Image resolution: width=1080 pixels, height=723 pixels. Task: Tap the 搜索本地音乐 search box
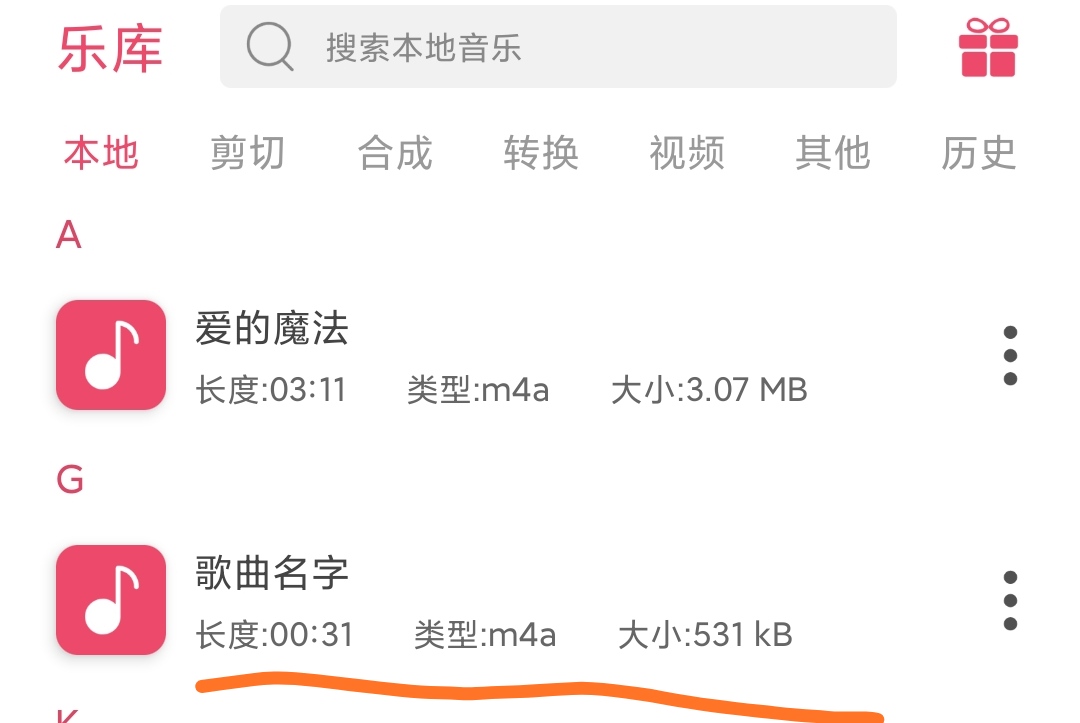point(558,48)
